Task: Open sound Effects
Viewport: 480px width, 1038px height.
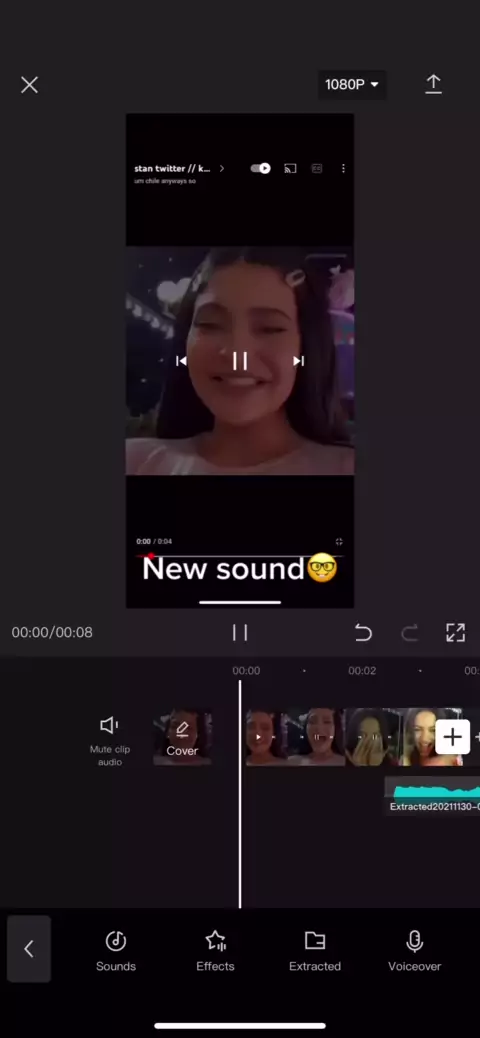Action: pos(215,951)
